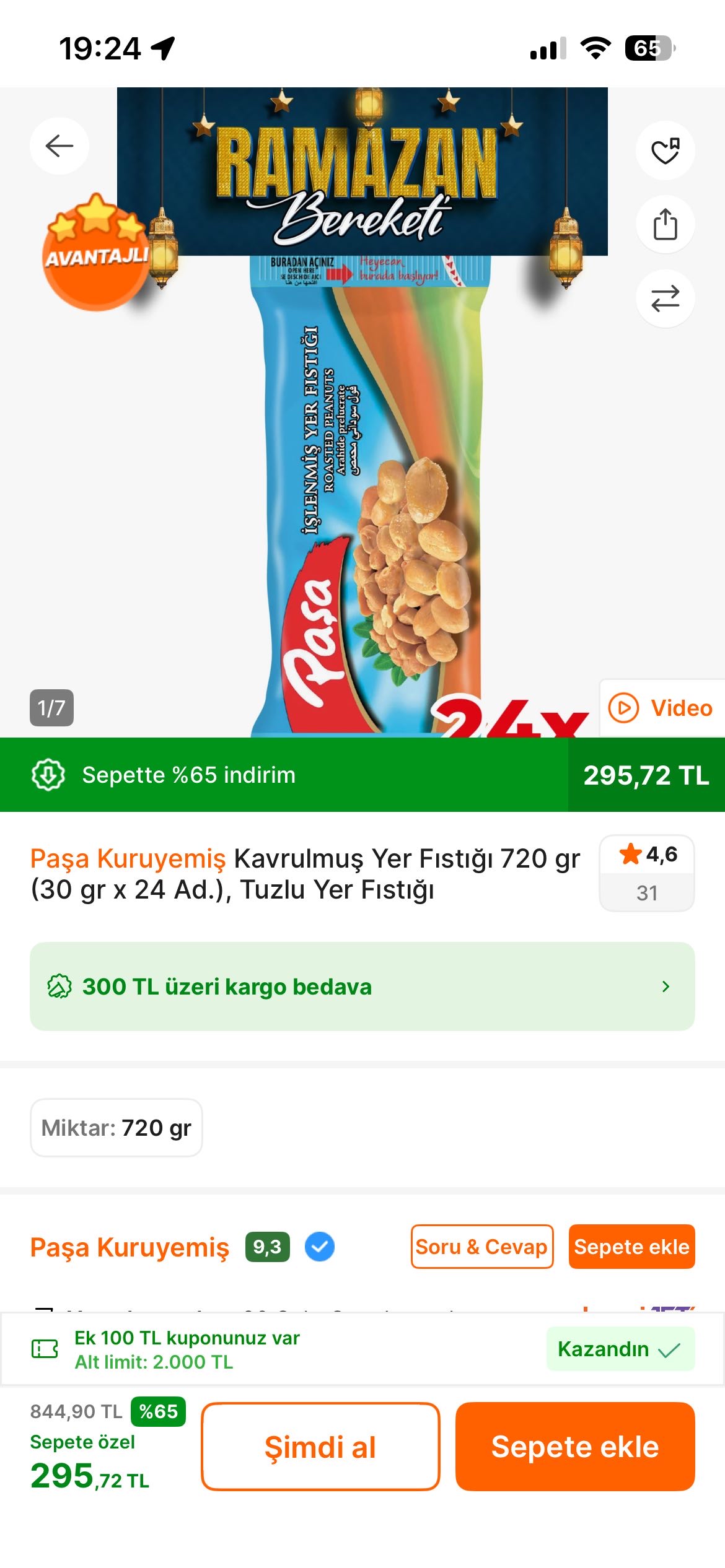This screenshot has width=725, height=1568.
Task: Select the Miktar 720 gr option
Action: pos(116,1128)
